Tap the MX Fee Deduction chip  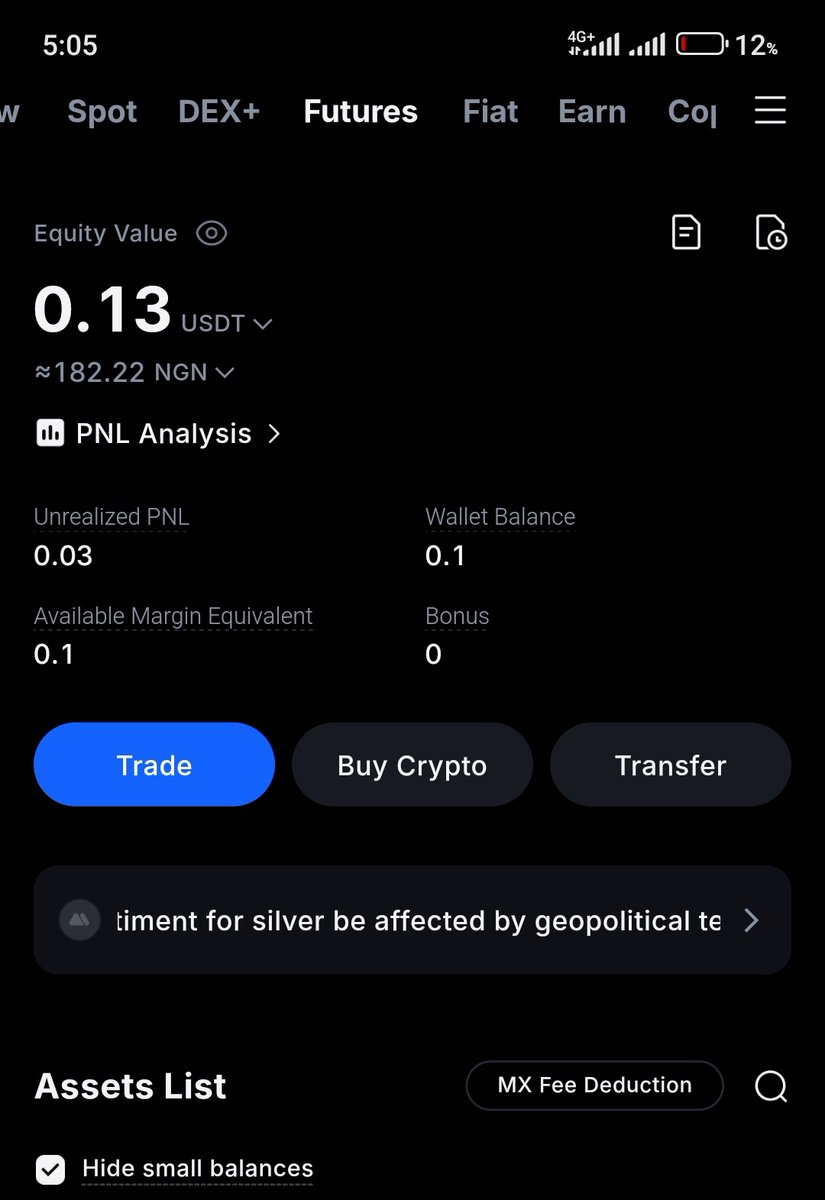[594, 1085]
